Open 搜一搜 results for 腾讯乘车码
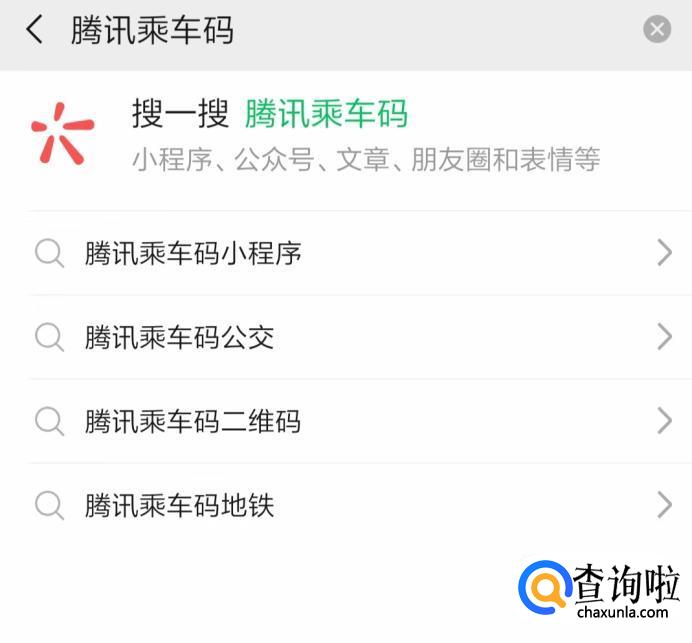The height and width of the screenshot is (643, 692). point(320,133)
